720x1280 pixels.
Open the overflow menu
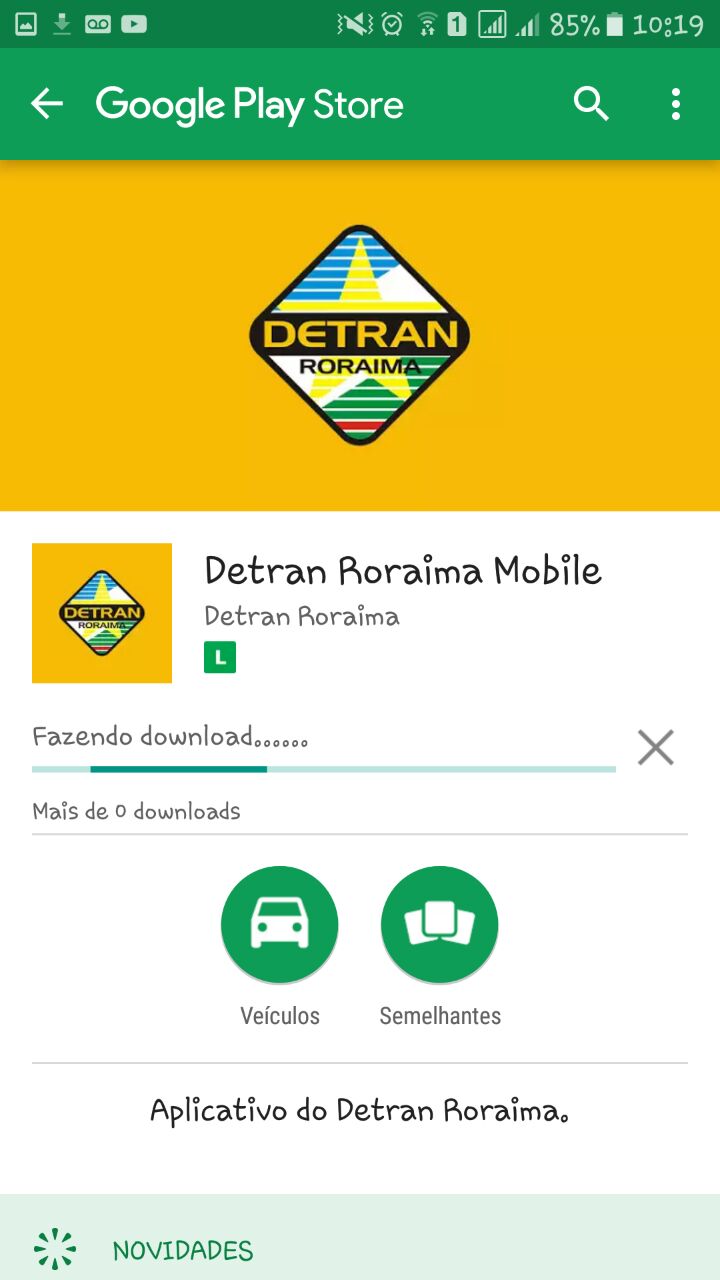676,104
